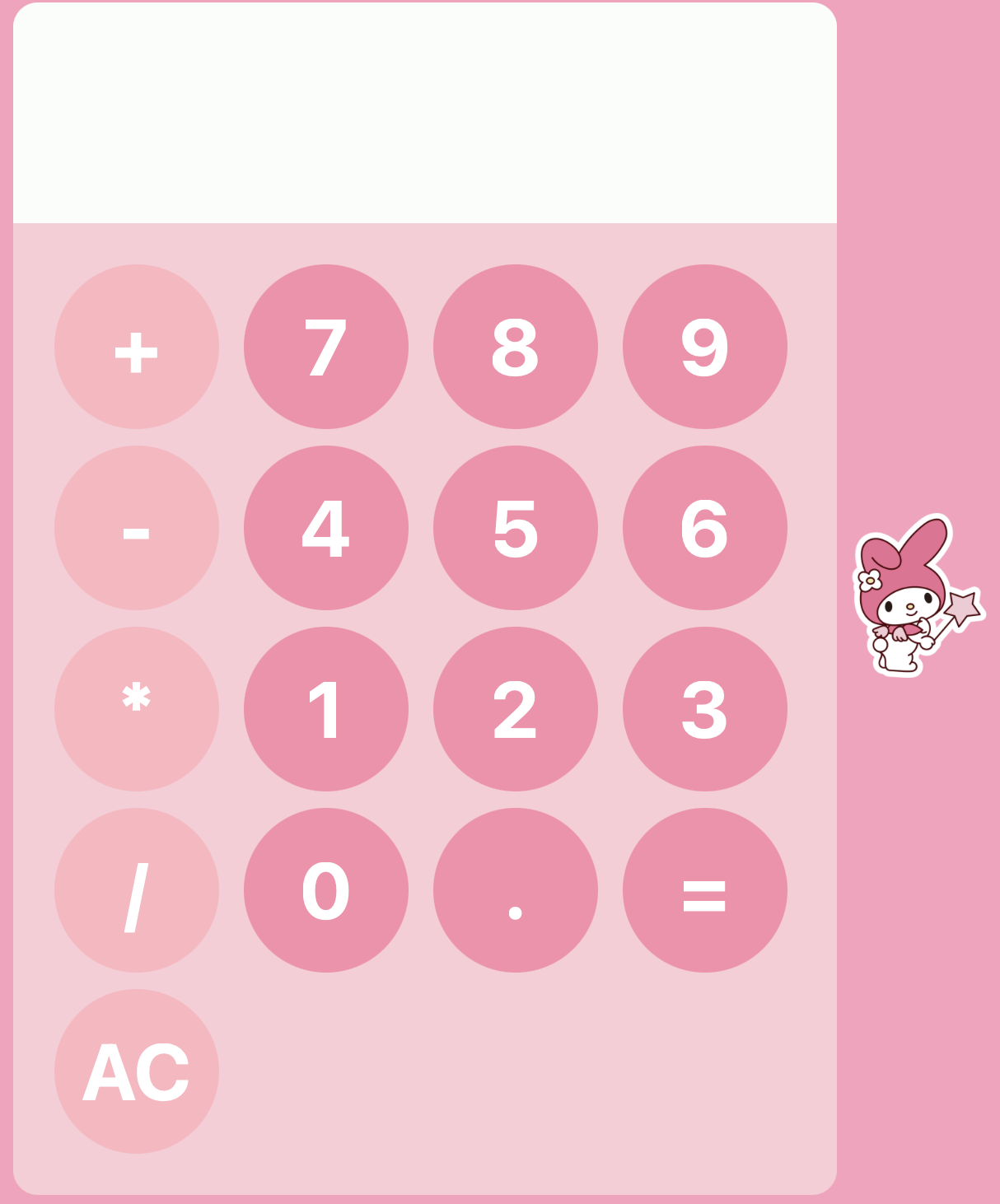Enter the digit 3
The image size is (1000, 1204).
click(705, 709)
